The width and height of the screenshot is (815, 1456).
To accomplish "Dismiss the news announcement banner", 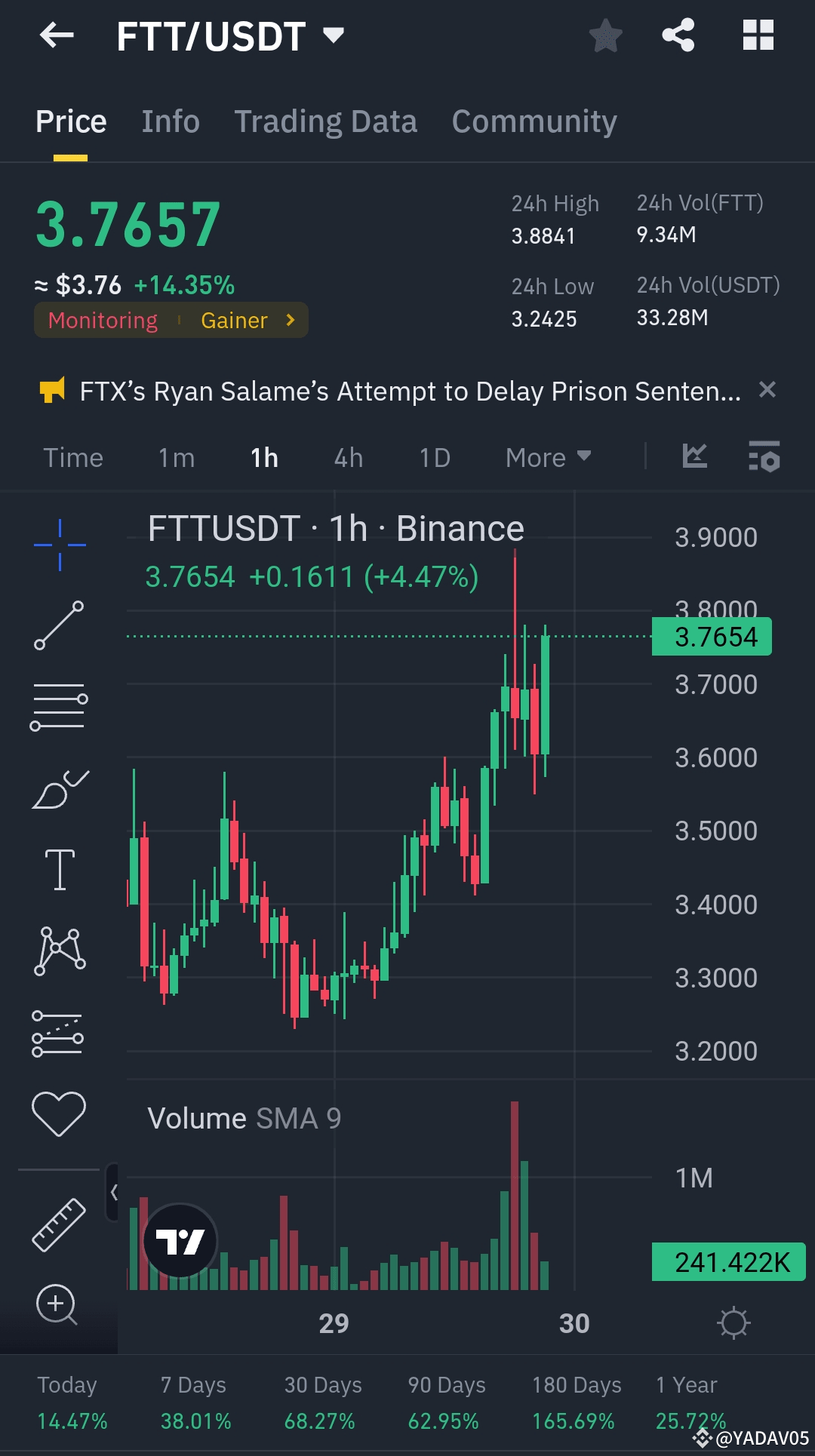I will [767, 390].
